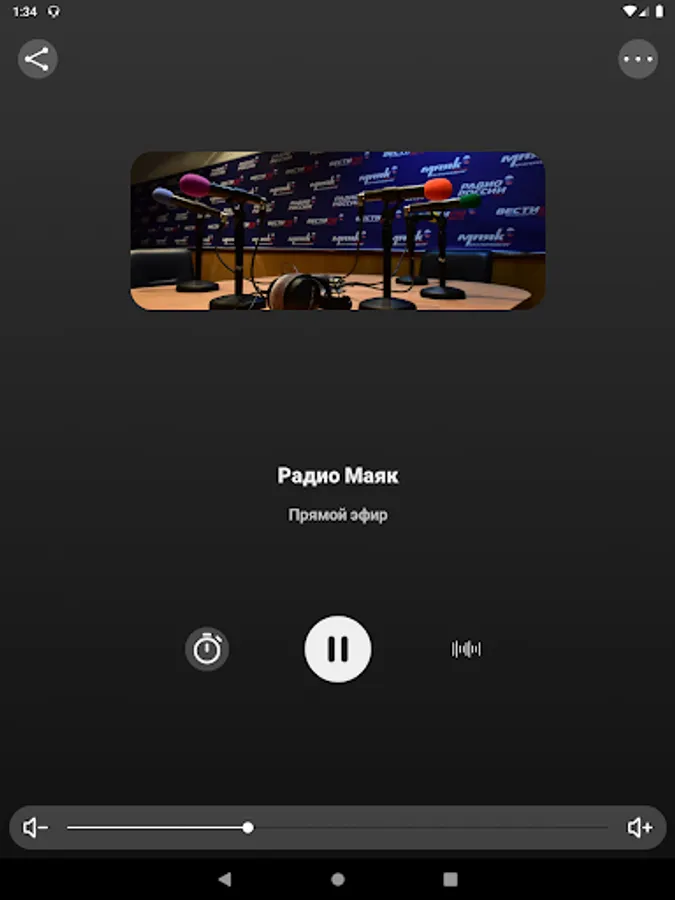Lower volume with the minus speaker icon
This screenshot has height=900, width=675.
click(x=35, y=828)
